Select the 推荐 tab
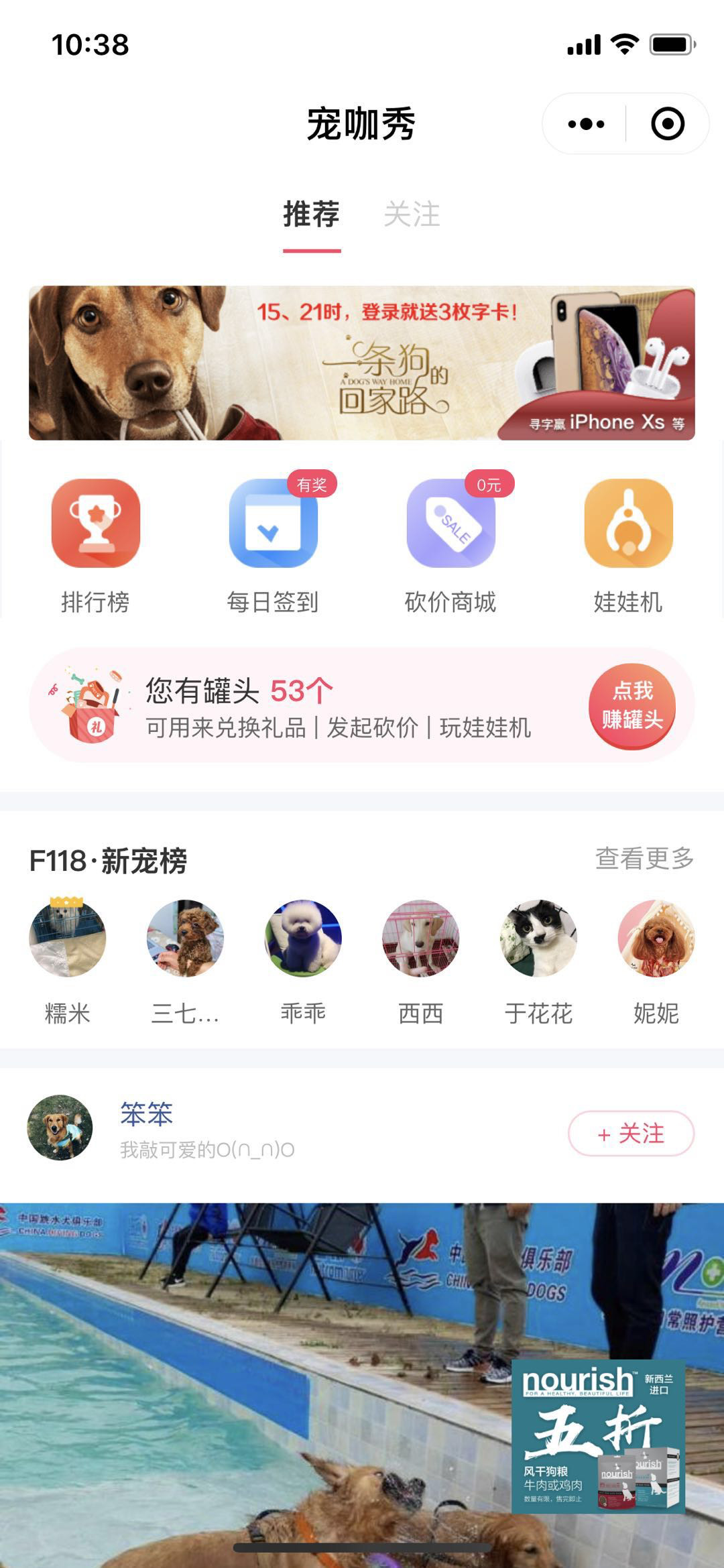 [x=312, y=215]
